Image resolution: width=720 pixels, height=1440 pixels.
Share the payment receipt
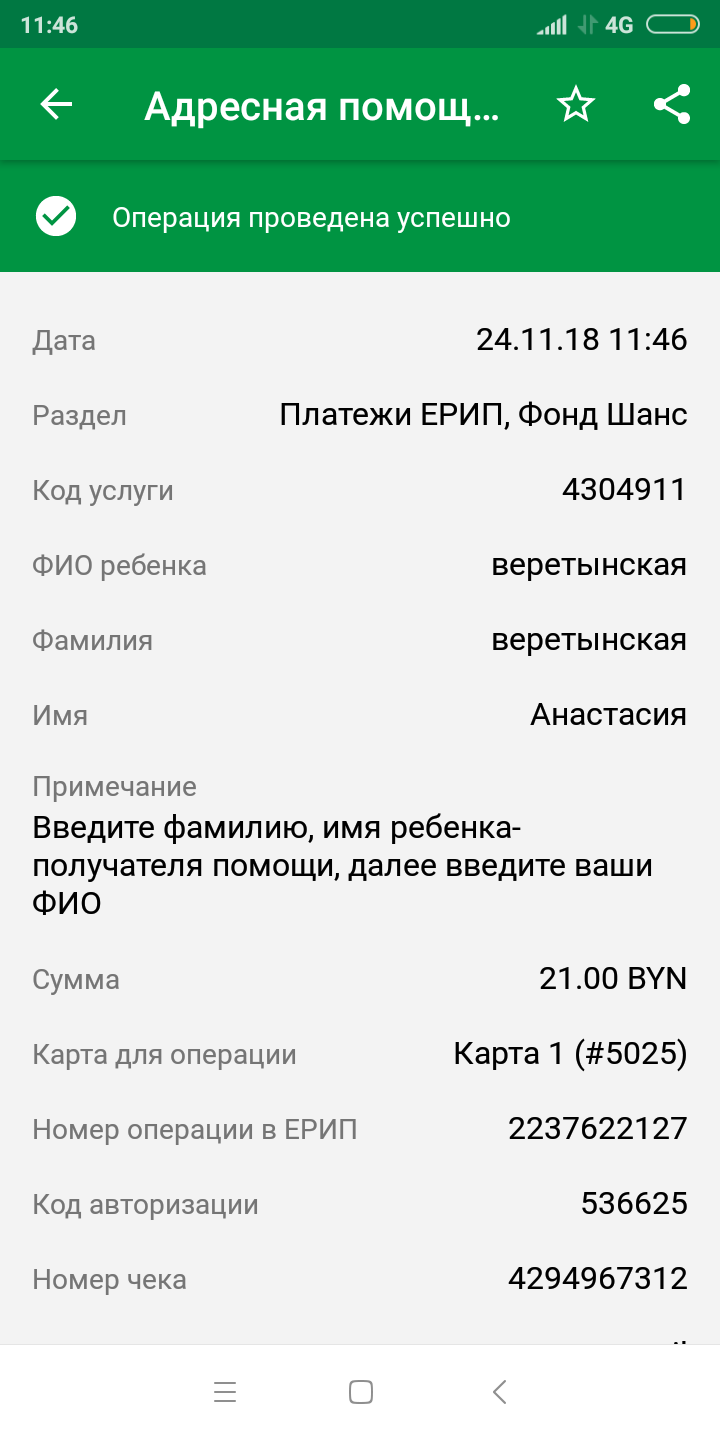click(x=672, y=104)
